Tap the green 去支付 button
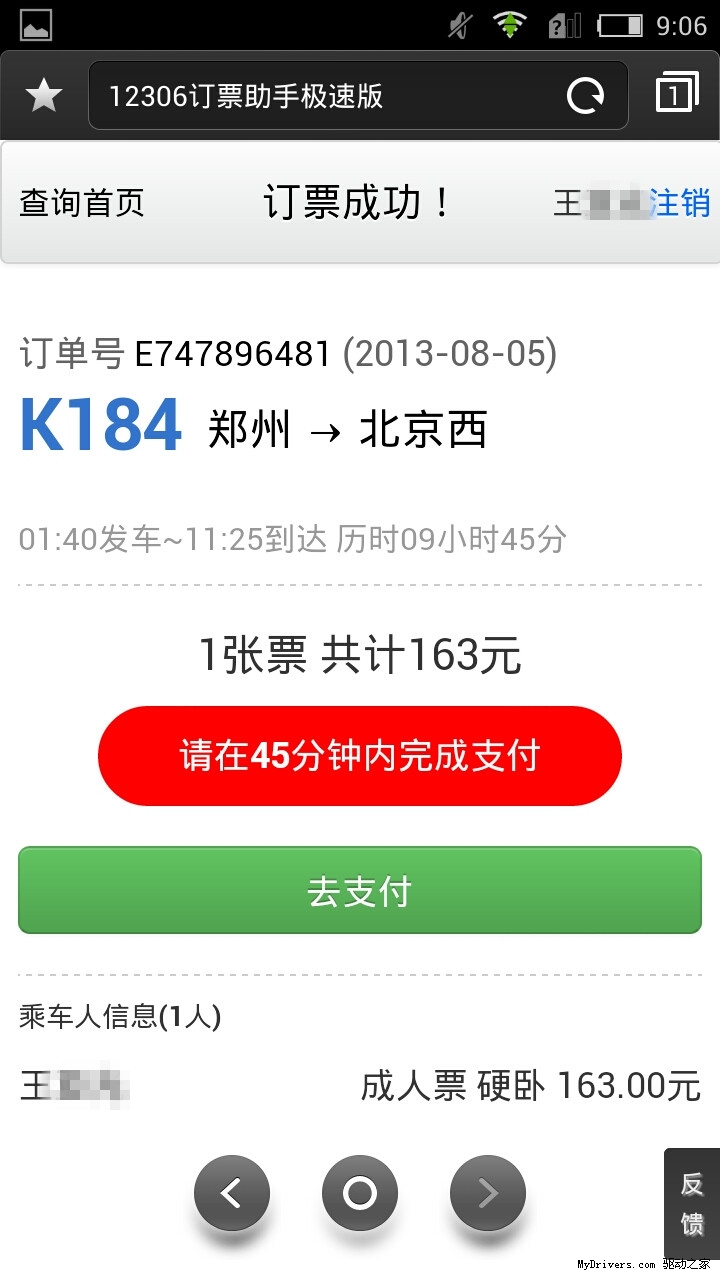Image resolution: width=720 pixels, height=1280 pixels. 360,891
